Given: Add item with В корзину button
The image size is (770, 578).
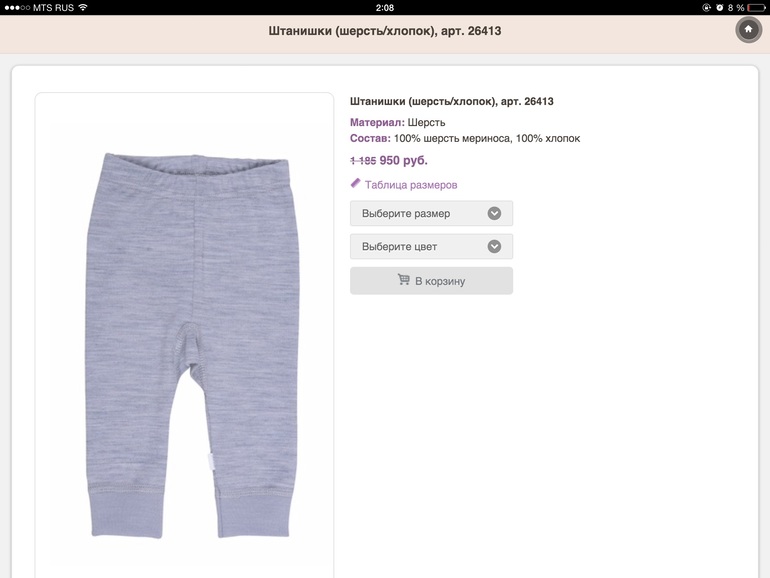Looking at the screenshot, I should click(x=431, y=281).
